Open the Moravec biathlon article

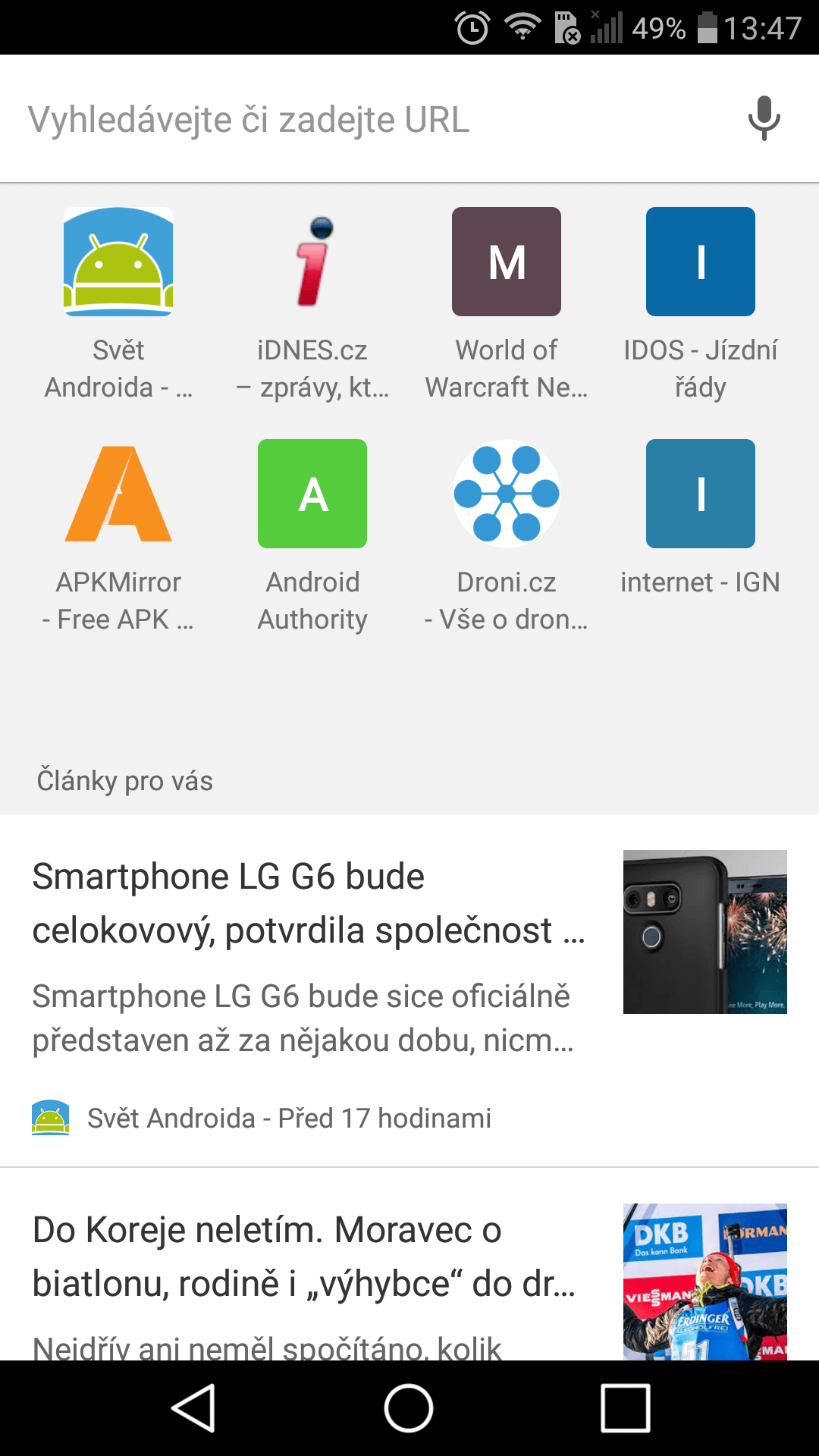click(x=409, y=1264)
